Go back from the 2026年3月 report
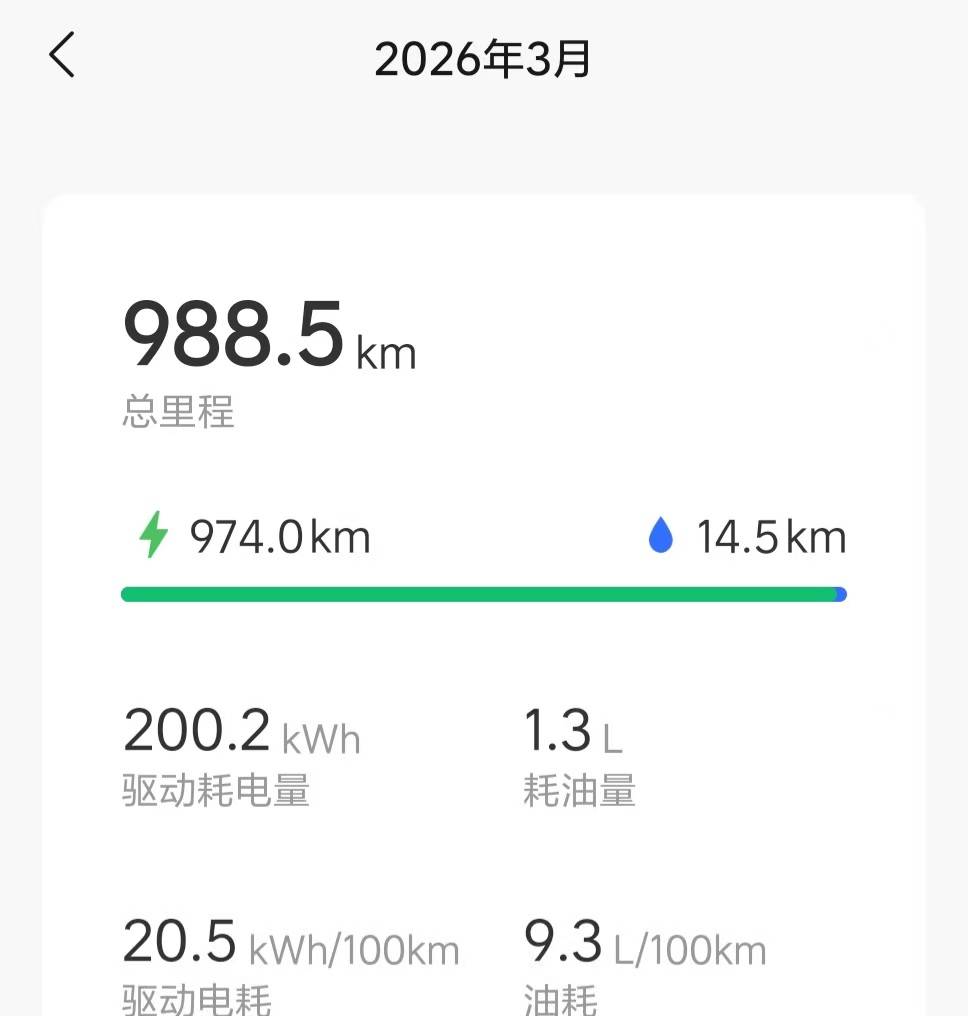The width and height of the screenshot is (968, 1016). click(x=62, y=55)
